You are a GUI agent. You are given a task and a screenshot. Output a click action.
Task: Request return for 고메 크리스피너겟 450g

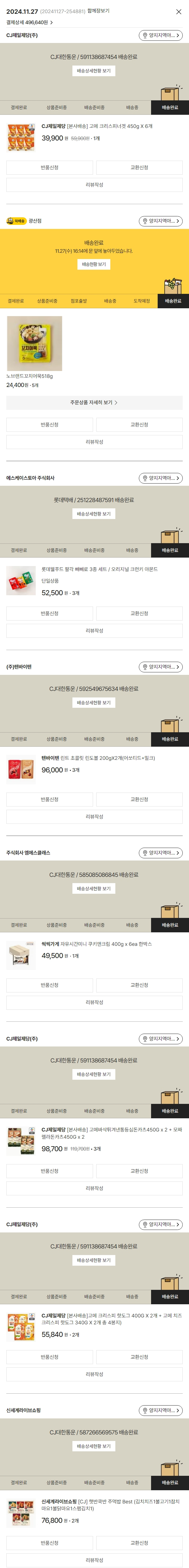coord(49,167)
